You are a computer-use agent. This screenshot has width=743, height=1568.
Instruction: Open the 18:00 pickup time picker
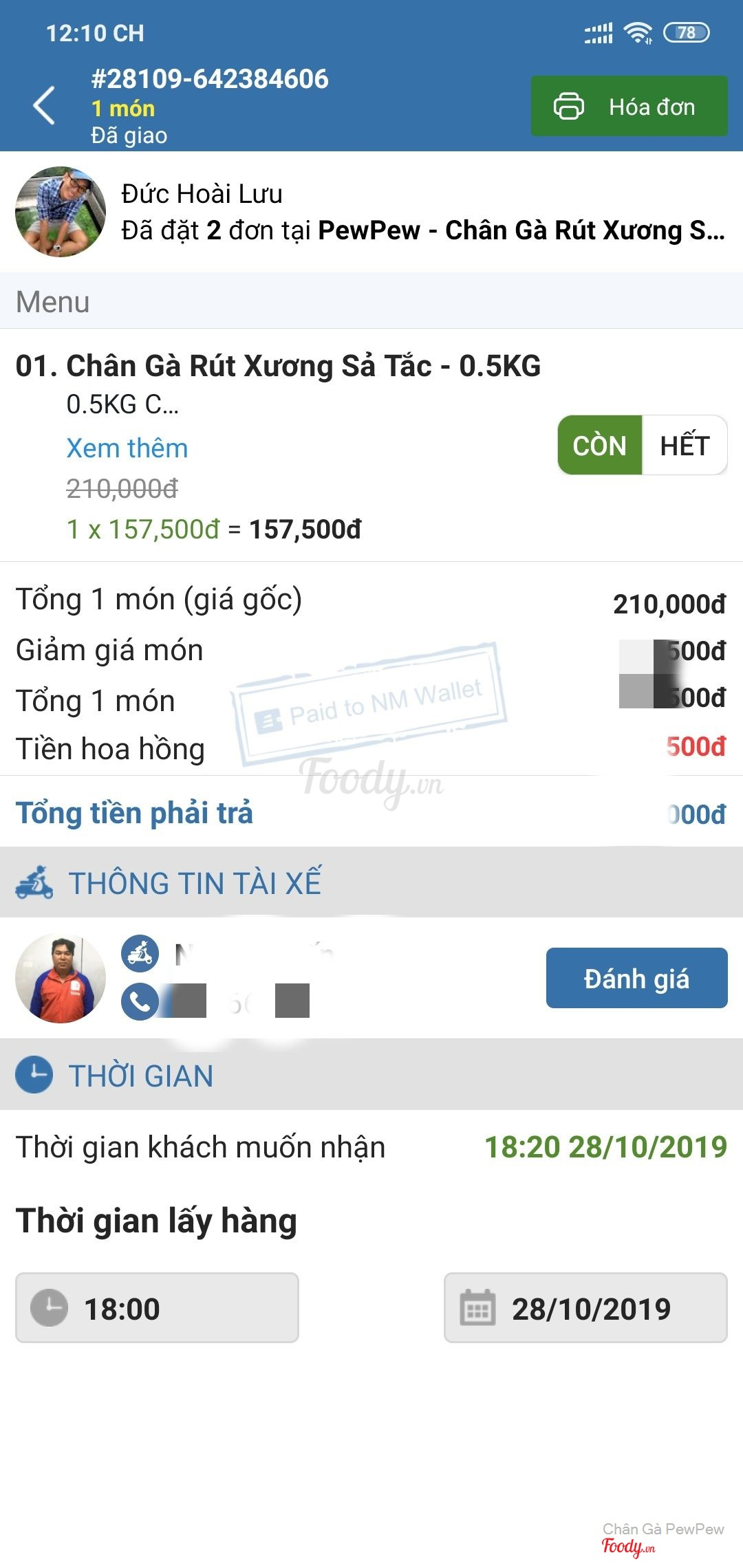(x=157, y=1307)
